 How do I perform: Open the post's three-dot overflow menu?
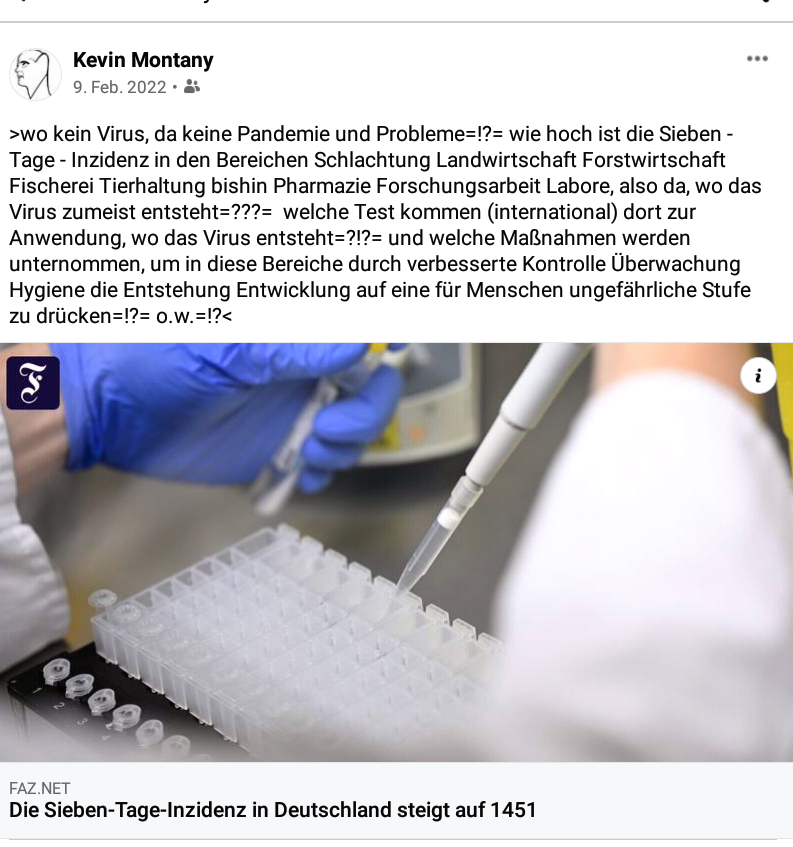[757, 59]
